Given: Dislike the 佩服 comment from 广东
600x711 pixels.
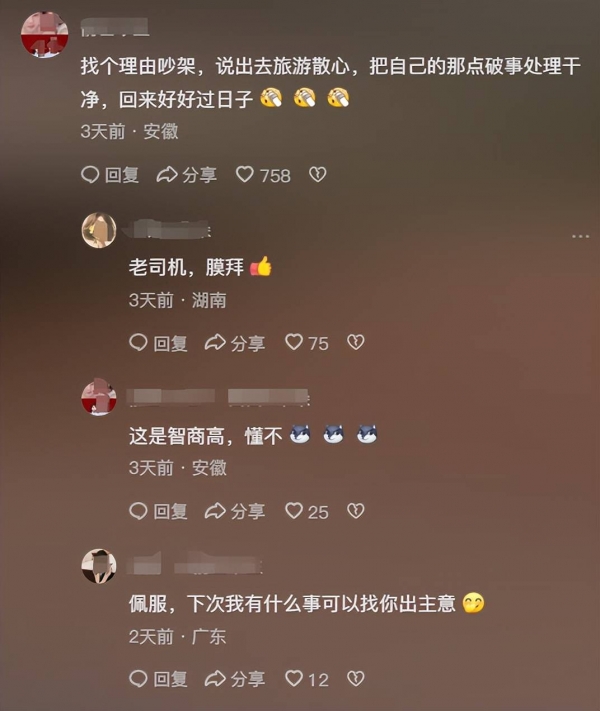Looking at the screenshot, I should pos(355,679).
